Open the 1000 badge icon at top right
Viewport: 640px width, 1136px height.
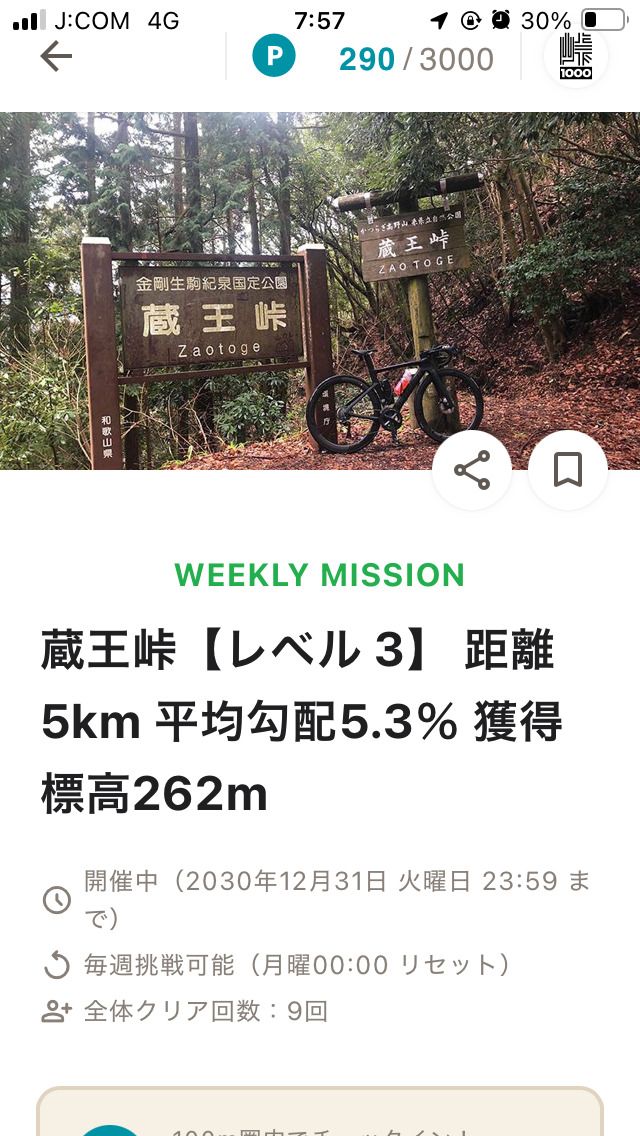pyautogui.click(x=576, y=56)
